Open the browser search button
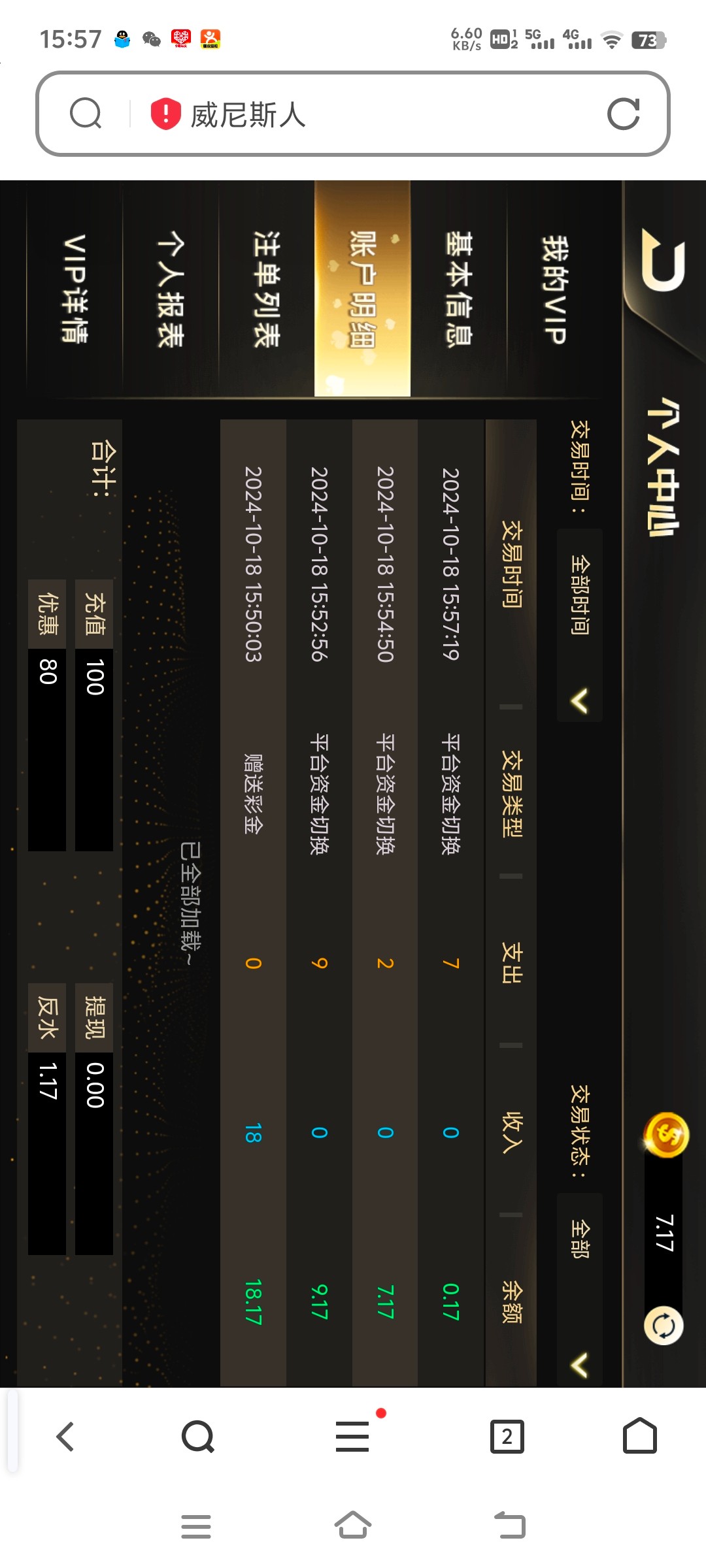The height and width of the screenshot is (1568, 706). (x=198, y=1437)
